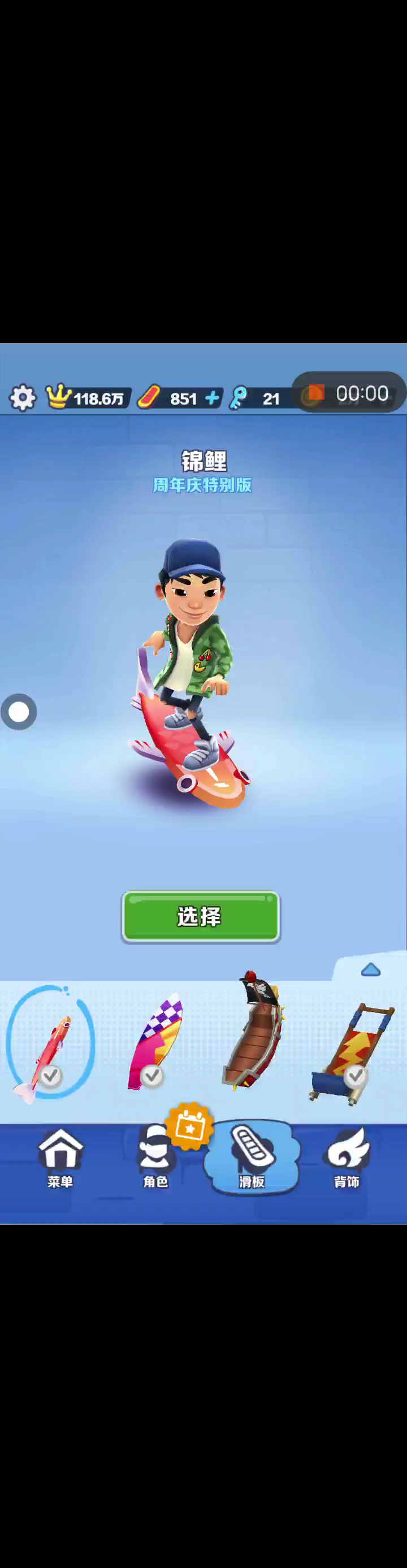
Task: Tap the floating assistive circle button
Action: pos(19,712)
